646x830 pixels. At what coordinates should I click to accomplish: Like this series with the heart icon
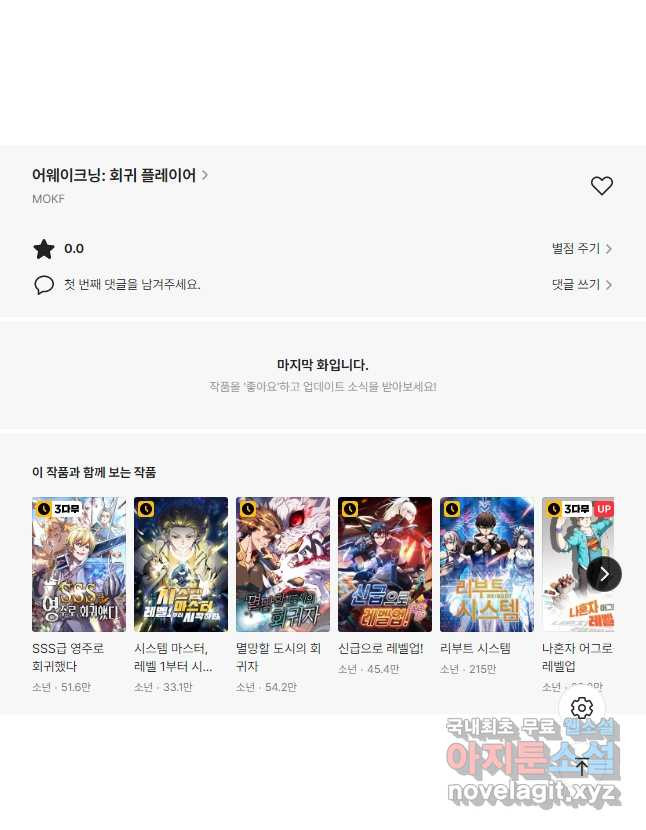pos(601,186)
